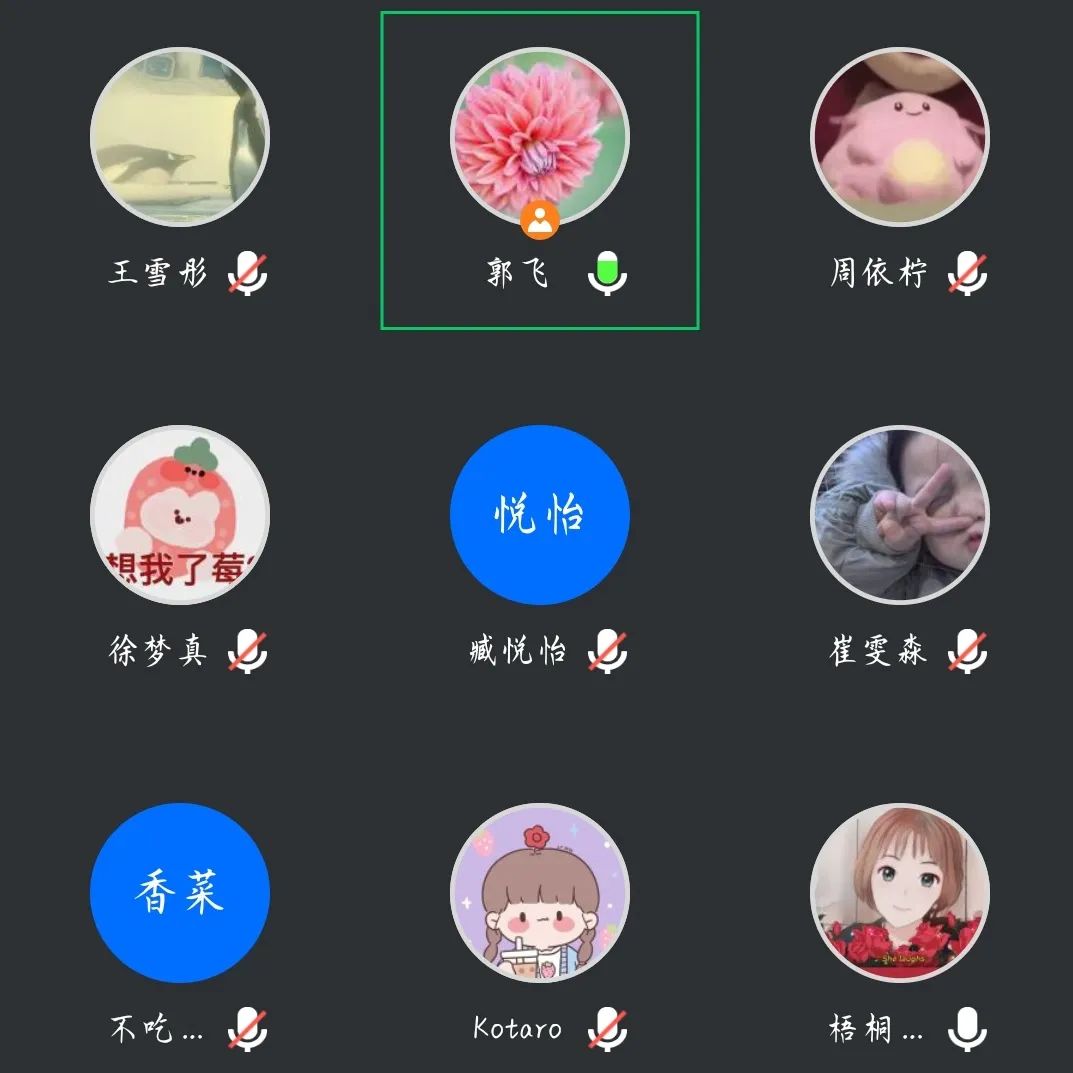Open the speaking participant 郭飞's tile
This screenshot has height=1073, width=1073.
pyautogui.click(x=540, y=137)
